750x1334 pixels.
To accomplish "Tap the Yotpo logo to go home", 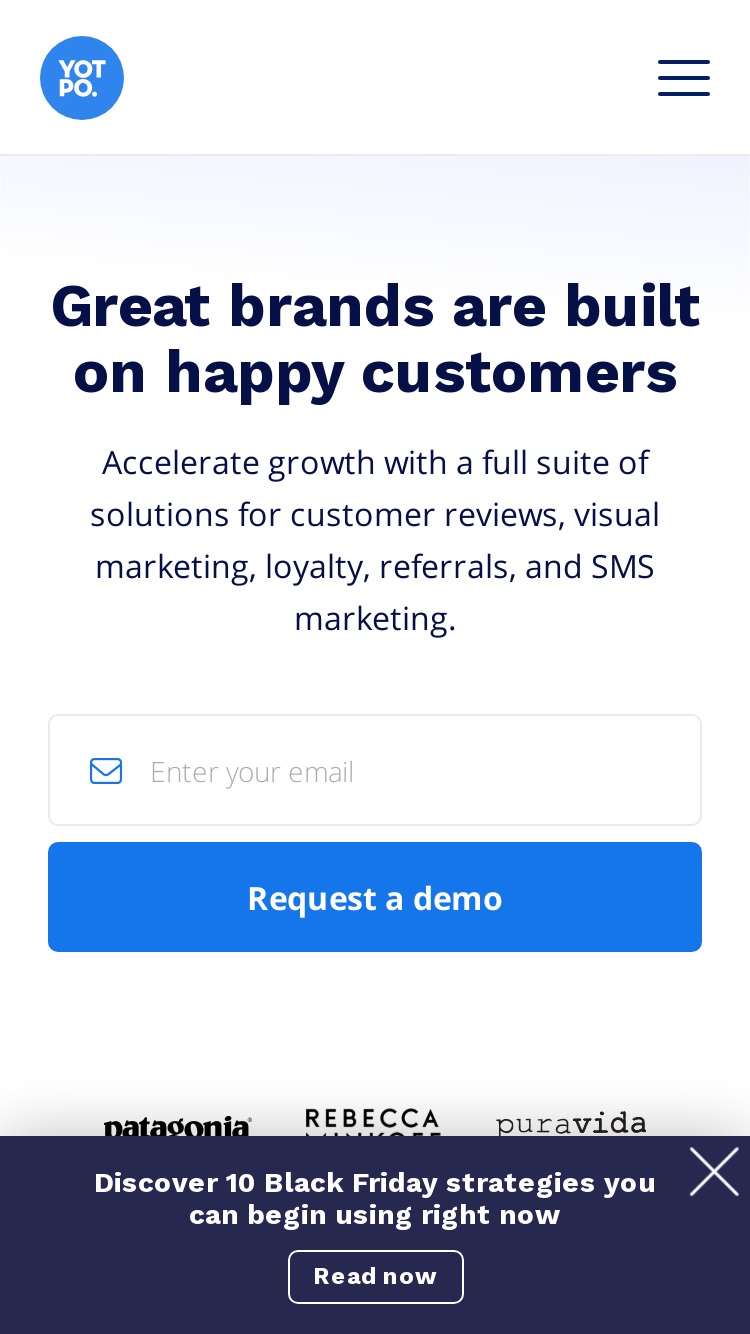I will (x=82, y=78).
